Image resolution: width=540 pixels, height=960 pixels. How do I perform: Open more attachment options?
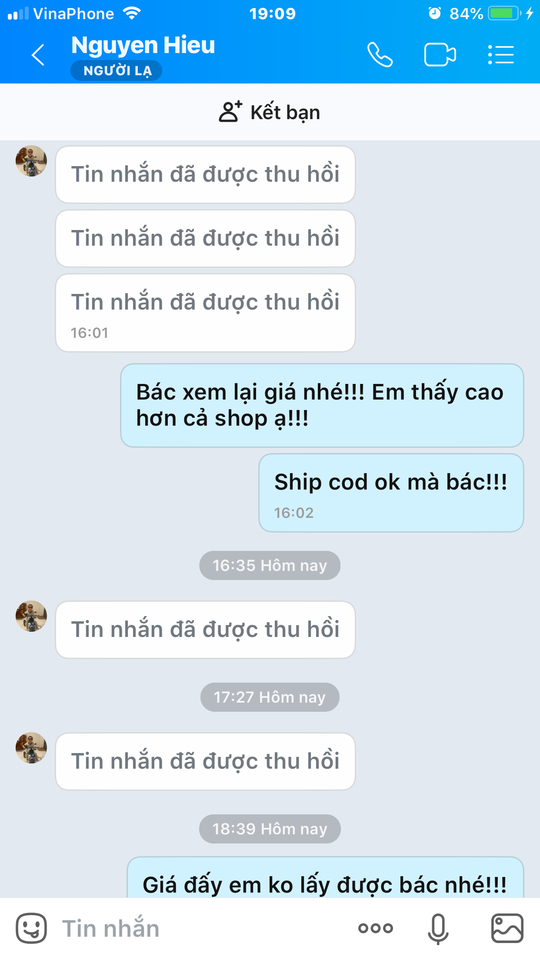375,928
